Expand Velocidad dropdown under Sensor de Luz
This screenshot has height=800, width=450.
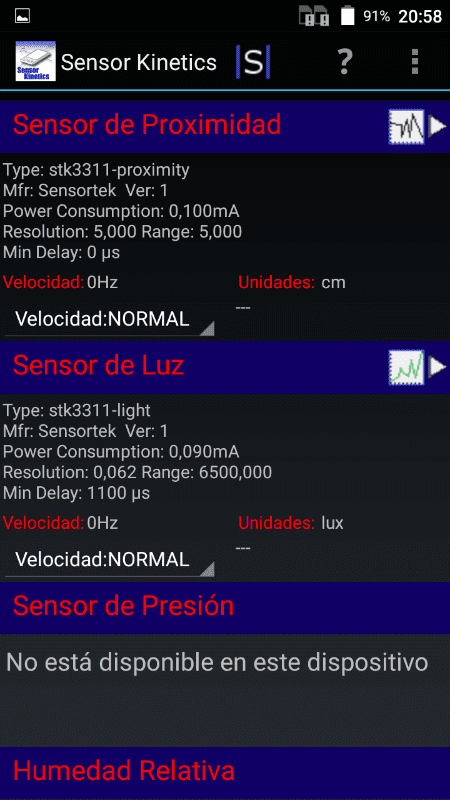pyautogui.click(x=110, y=561)
